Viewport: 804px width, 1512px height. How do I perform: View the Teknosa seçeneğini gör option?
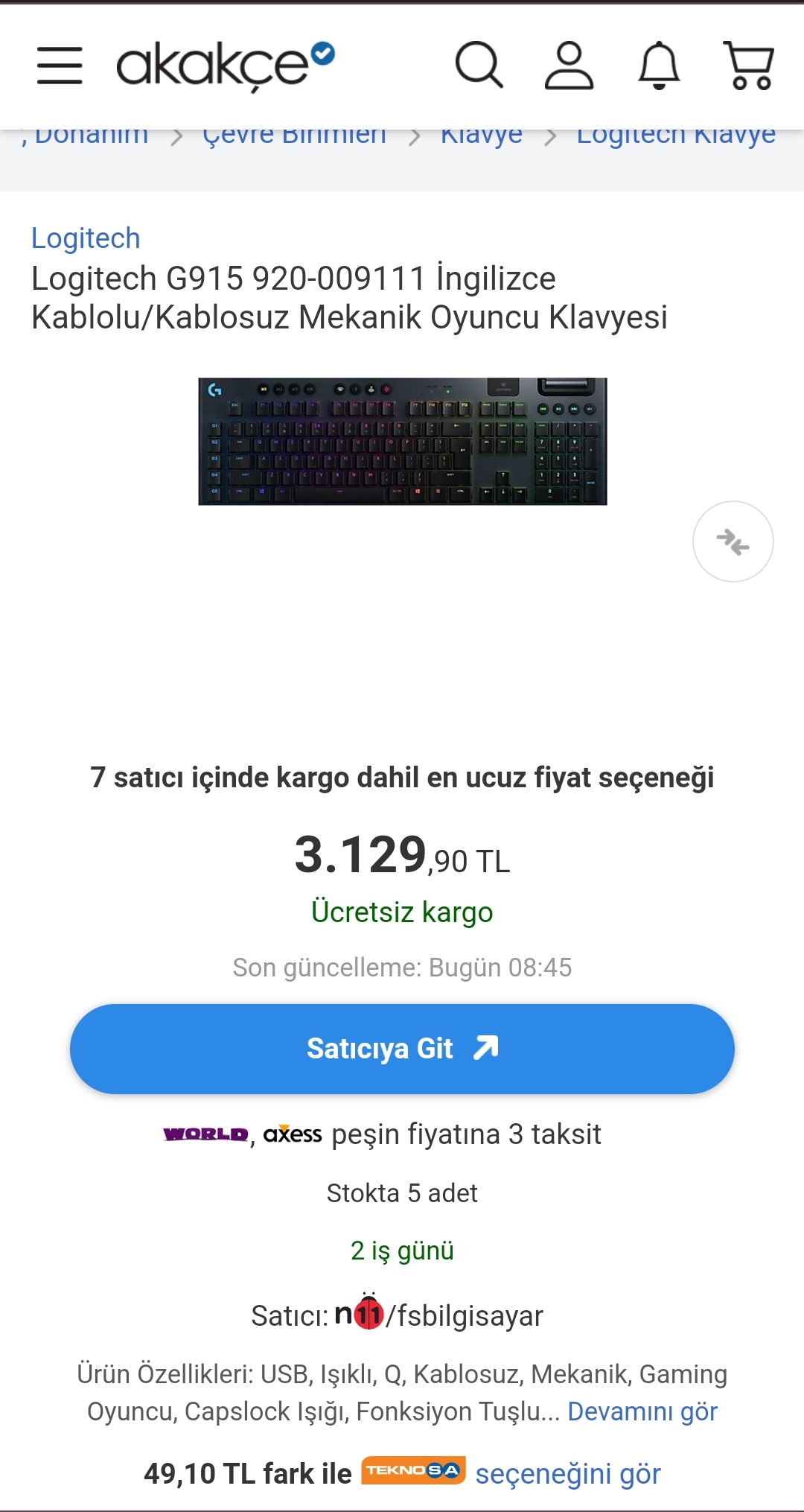567,1474
